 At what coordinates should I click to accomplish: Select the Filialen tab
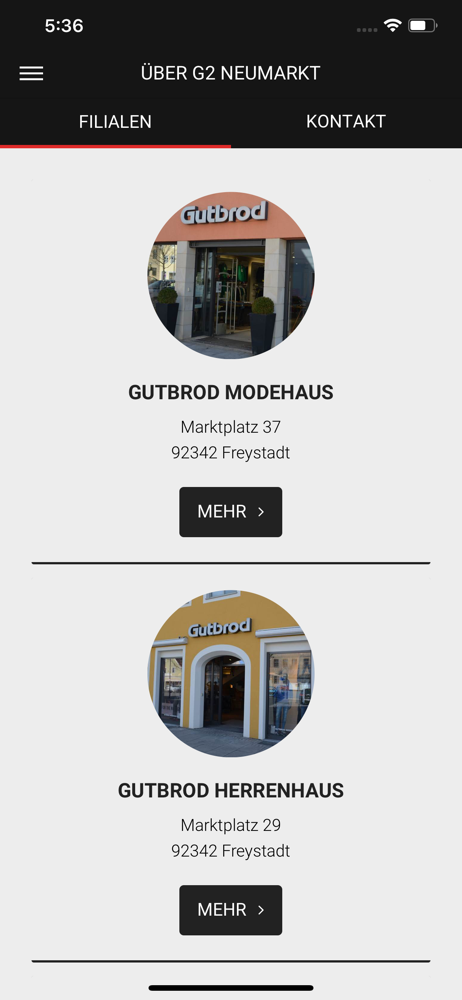116,122
